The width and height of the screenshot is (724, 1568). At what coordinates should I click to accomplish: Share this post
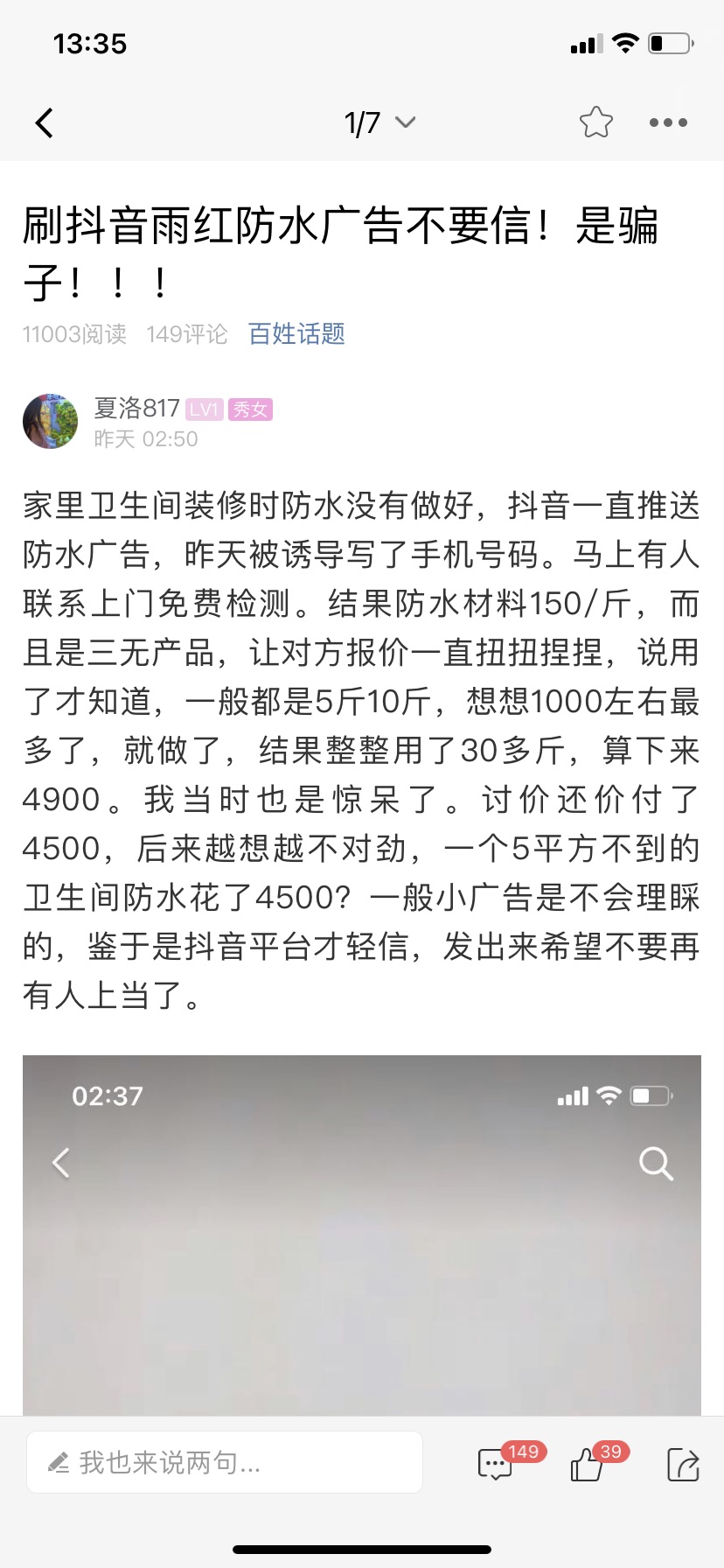[683, 1464]
